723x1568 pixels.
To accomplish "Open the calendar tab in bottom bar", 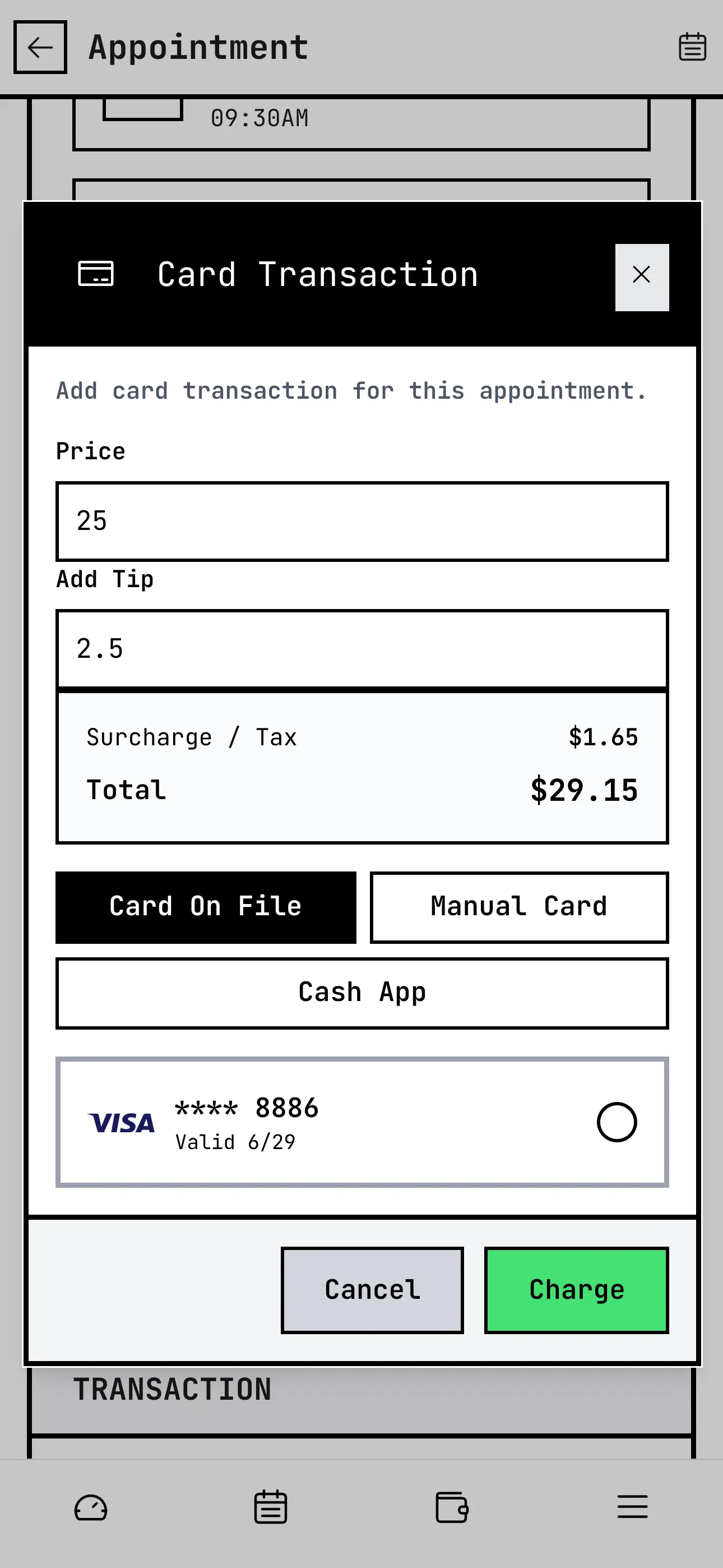I will coord(270,1508).
